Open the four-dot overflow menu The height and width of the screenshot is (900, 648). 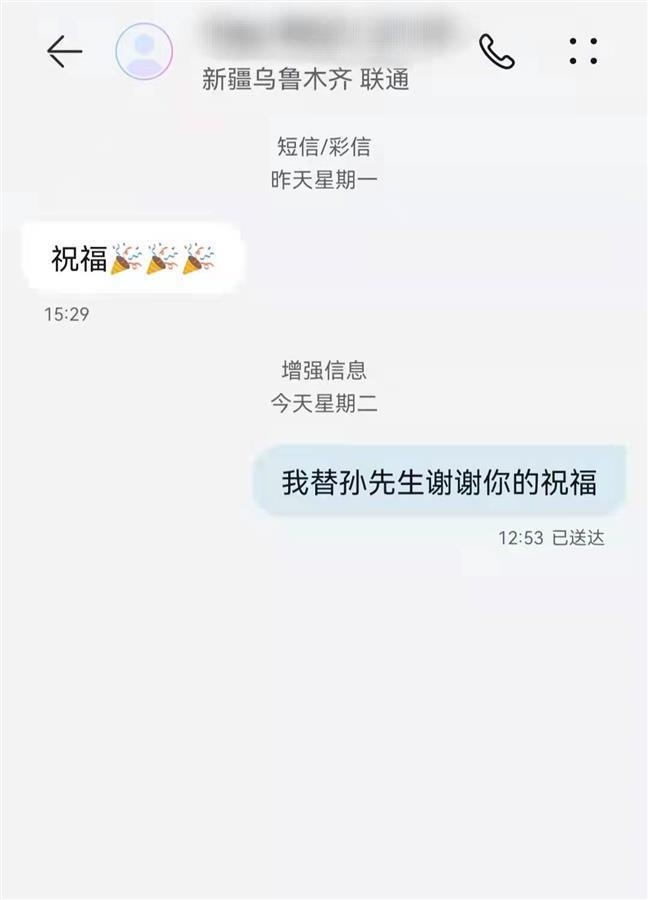[x=583, y=51]
